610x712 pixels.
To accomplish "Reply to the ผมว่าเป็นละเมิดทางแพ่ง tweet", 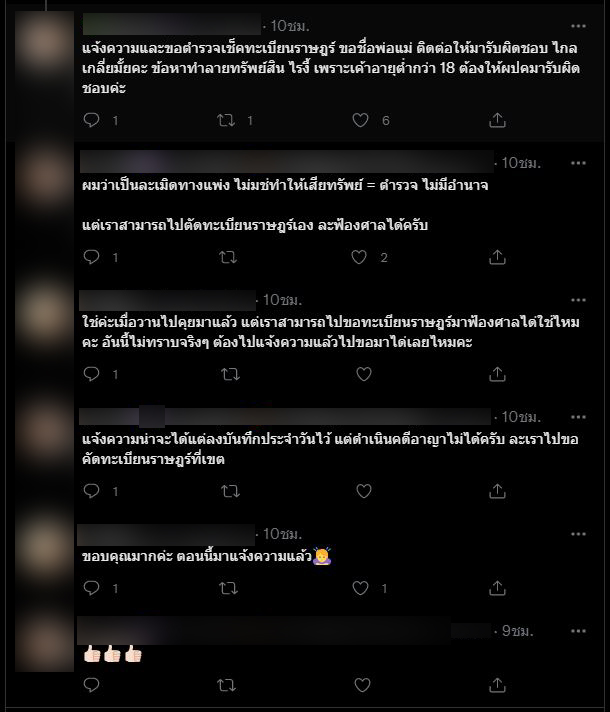I will coord(92,257).
